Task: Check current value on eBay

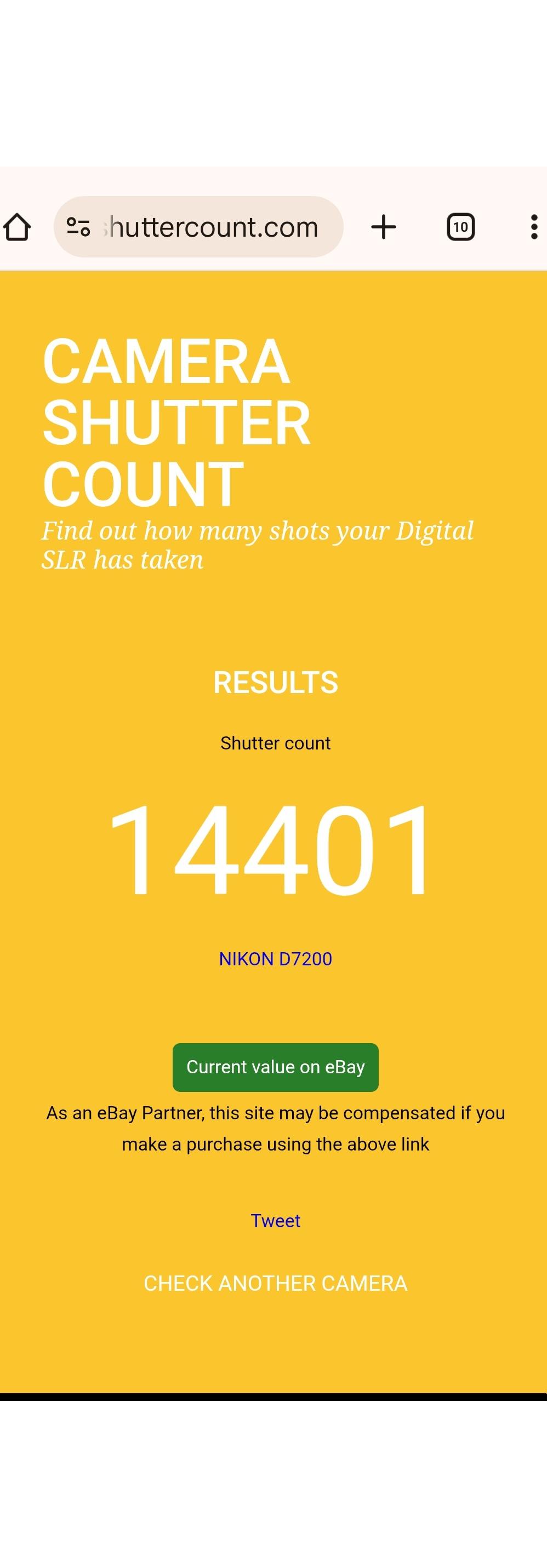Action: click(x=275, y=1067)
